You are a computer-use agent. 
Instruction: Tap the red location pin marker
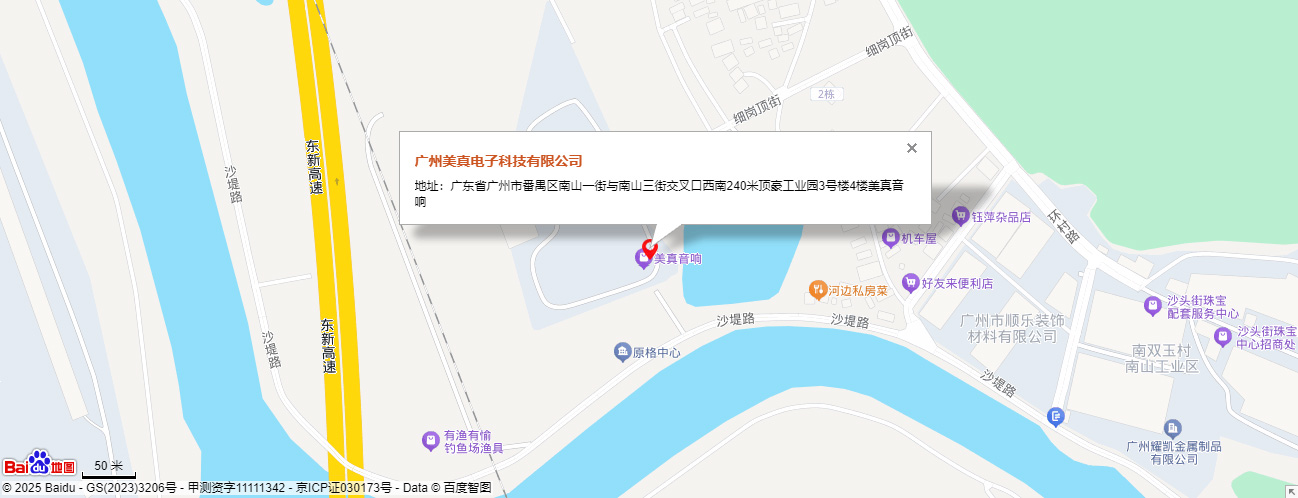point(649,247)
